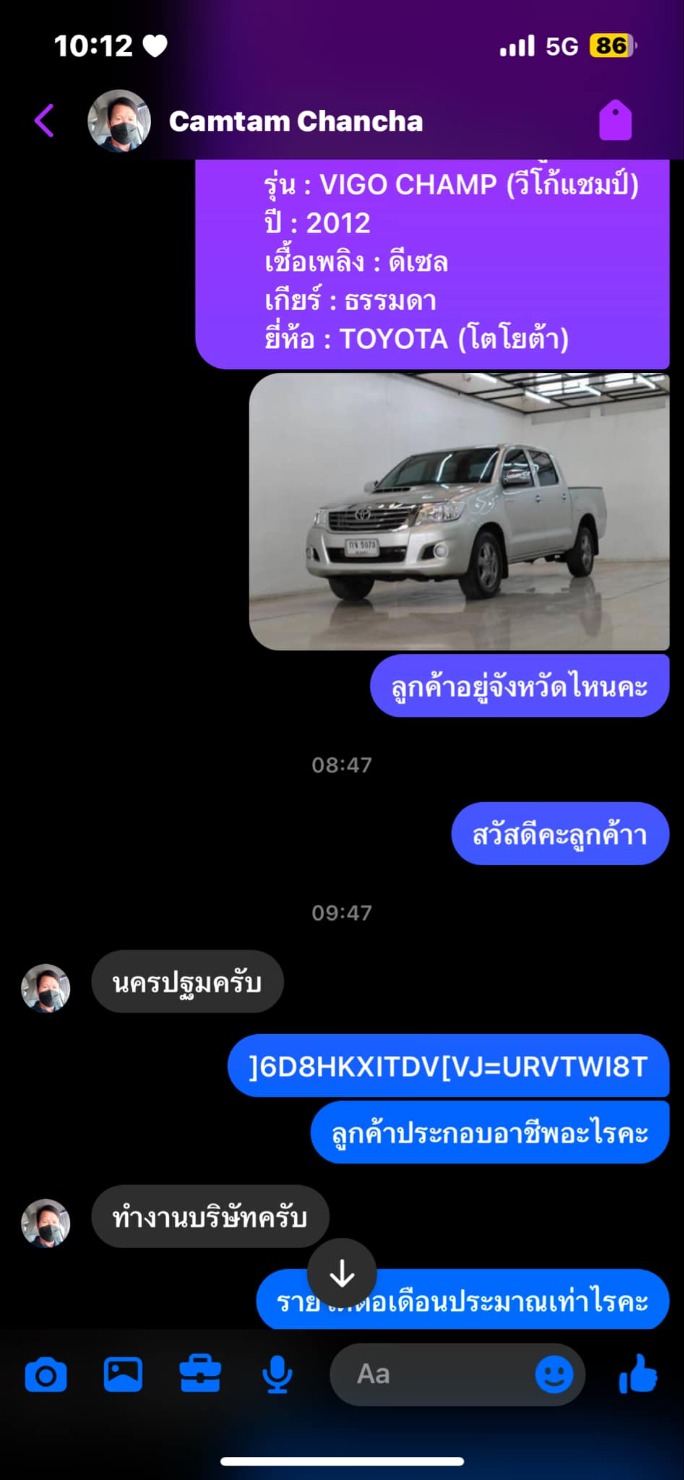The image size is (684, 1480).
Task: Record a voice message with the microphone
Action: pos(277,1375)
